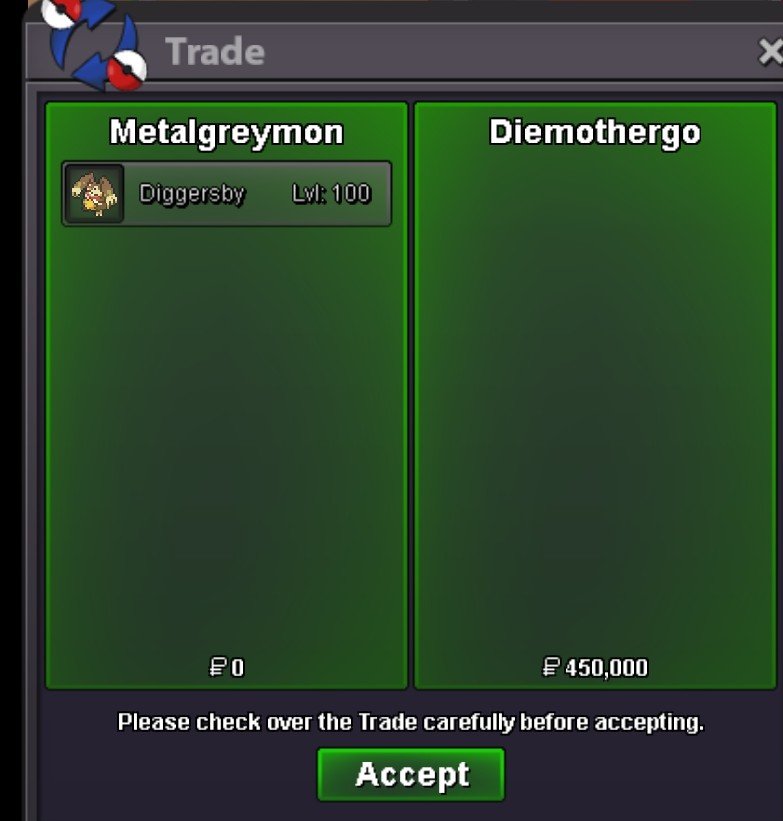The height and width of the screenshot is (821, 783).
Task: Accept the trade offer
Action: 411,774
